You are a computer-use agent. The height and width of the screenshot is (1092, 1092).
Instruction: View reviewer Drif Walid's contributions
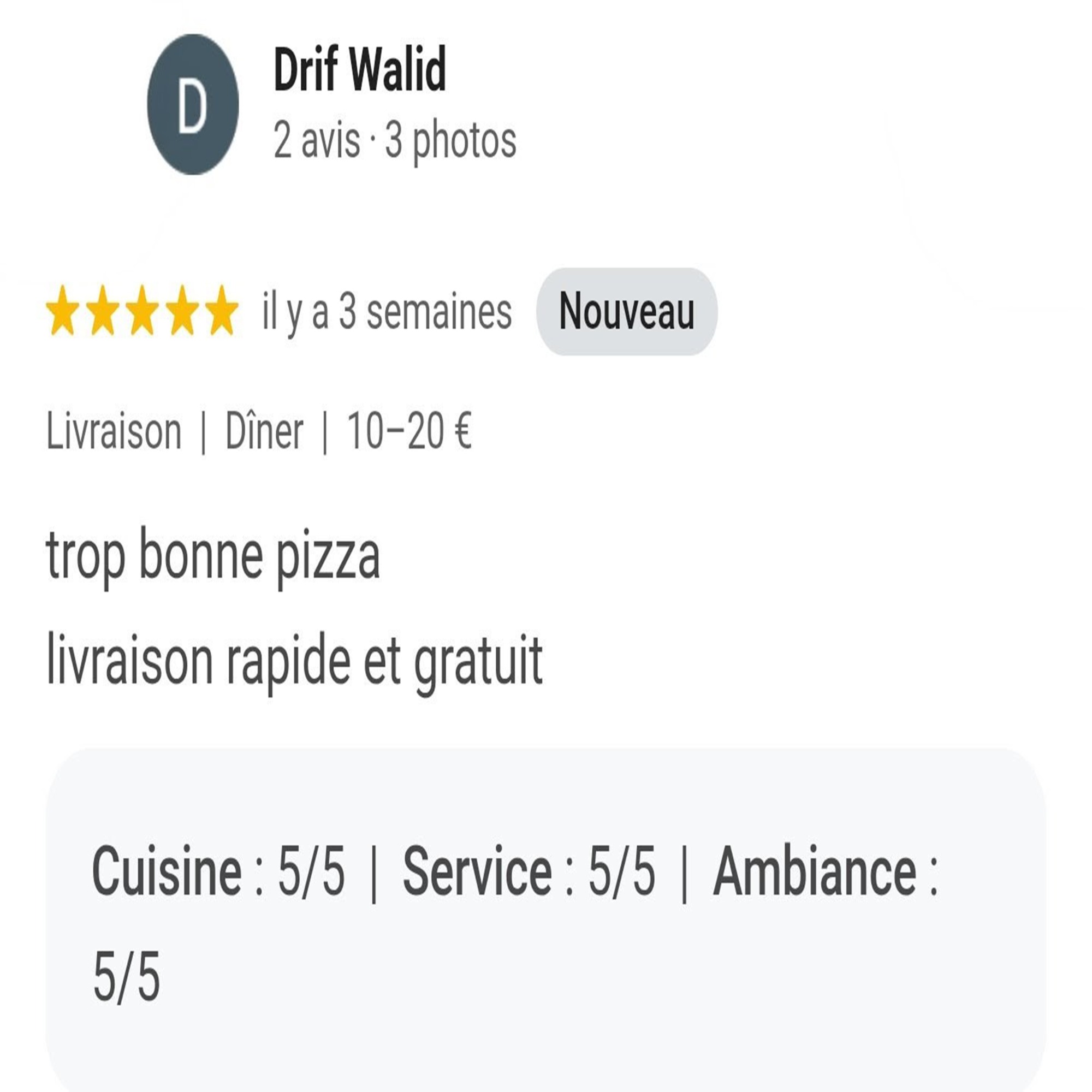395,140
